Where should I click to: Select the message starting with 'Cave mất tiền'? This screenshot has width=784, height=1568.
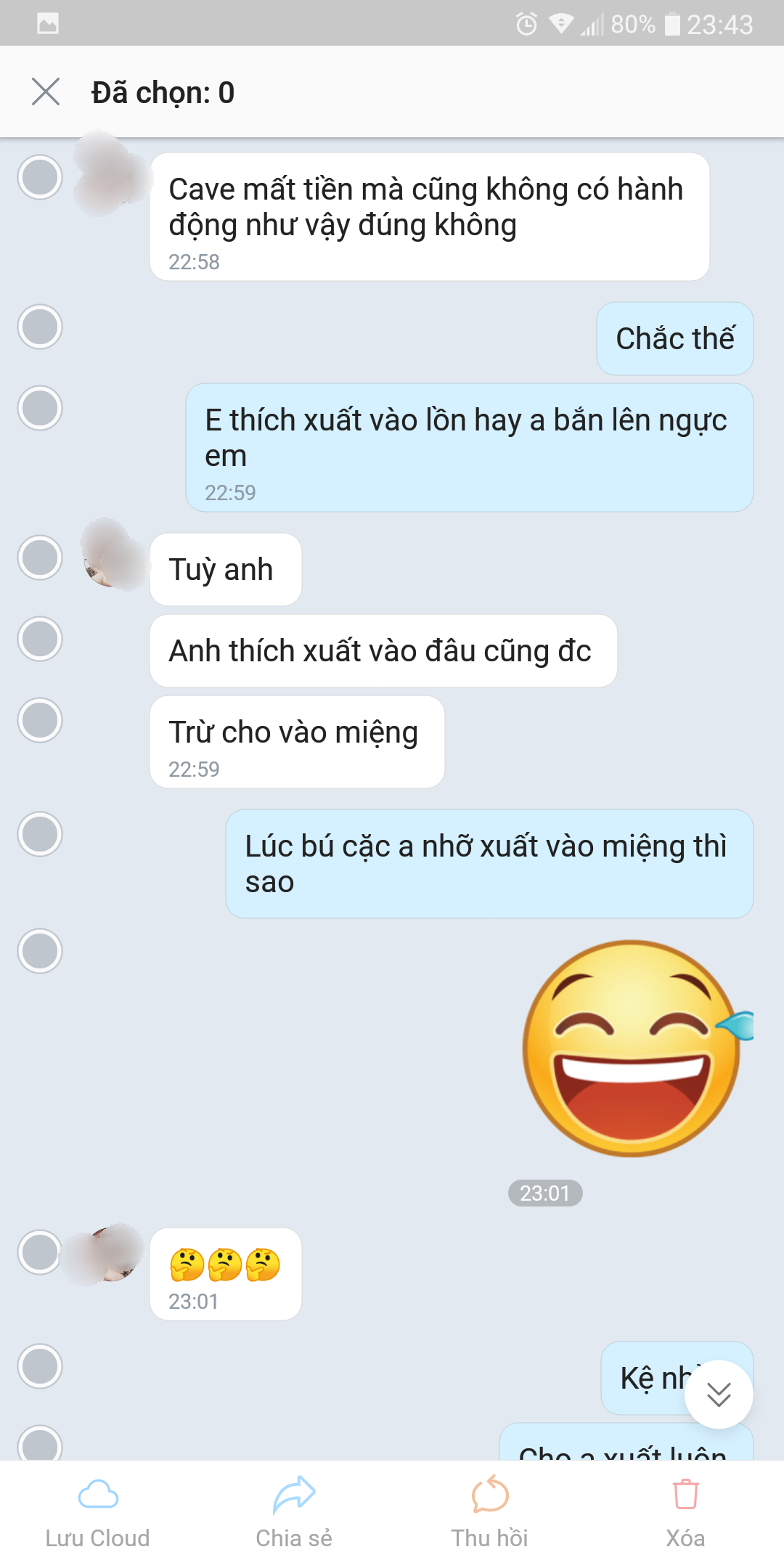coord(40,177)
